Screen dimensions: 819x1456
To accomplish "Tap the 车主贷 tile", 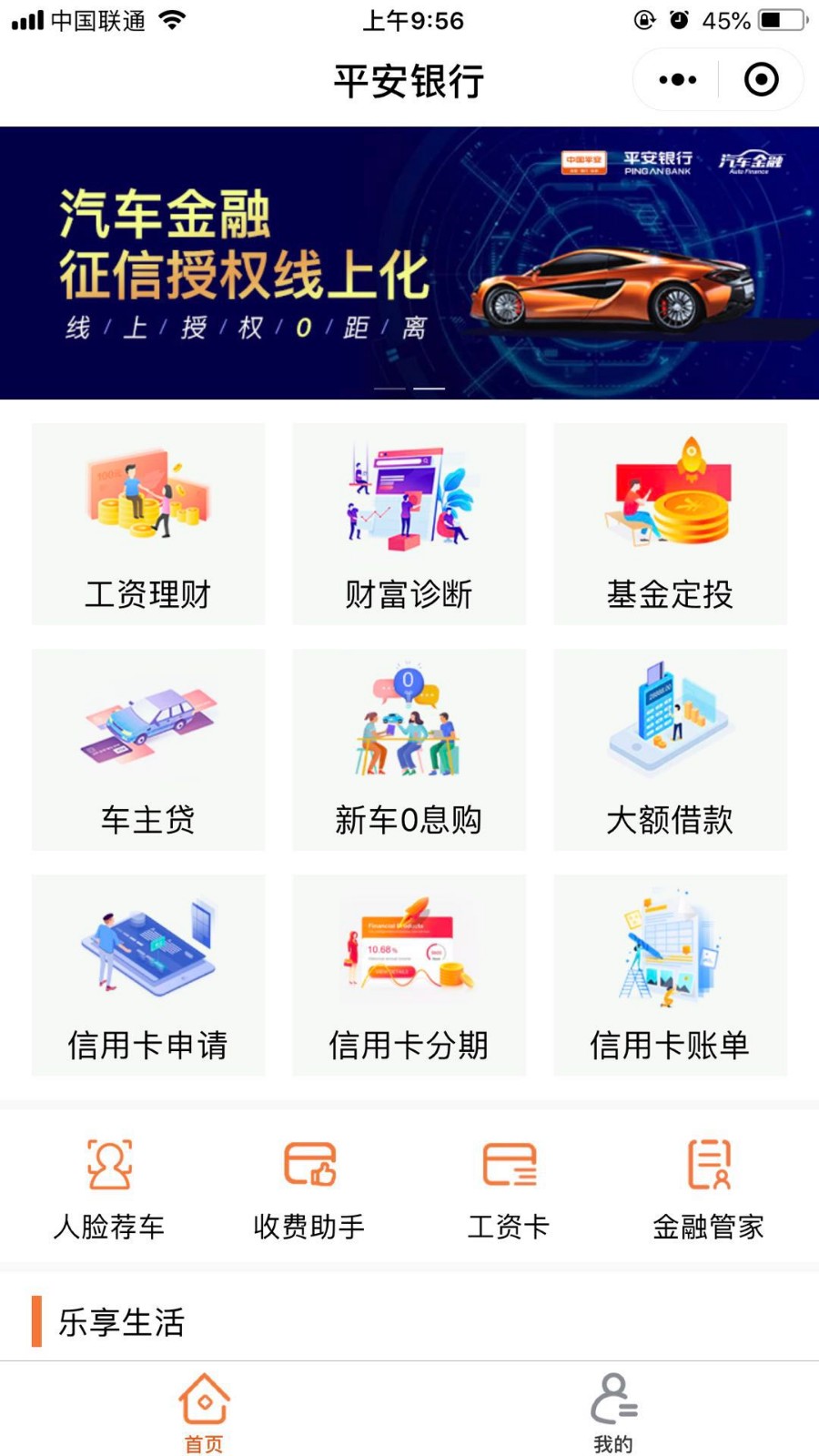I will 148,750.
